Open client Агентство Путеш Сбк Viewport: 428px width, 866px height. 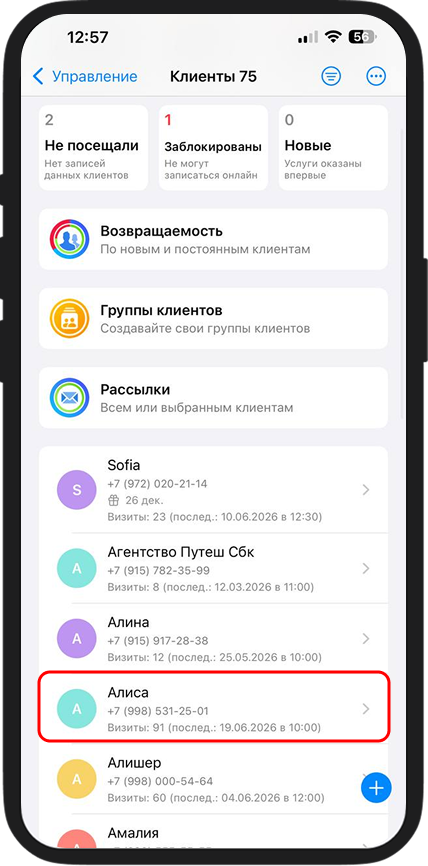213,569
